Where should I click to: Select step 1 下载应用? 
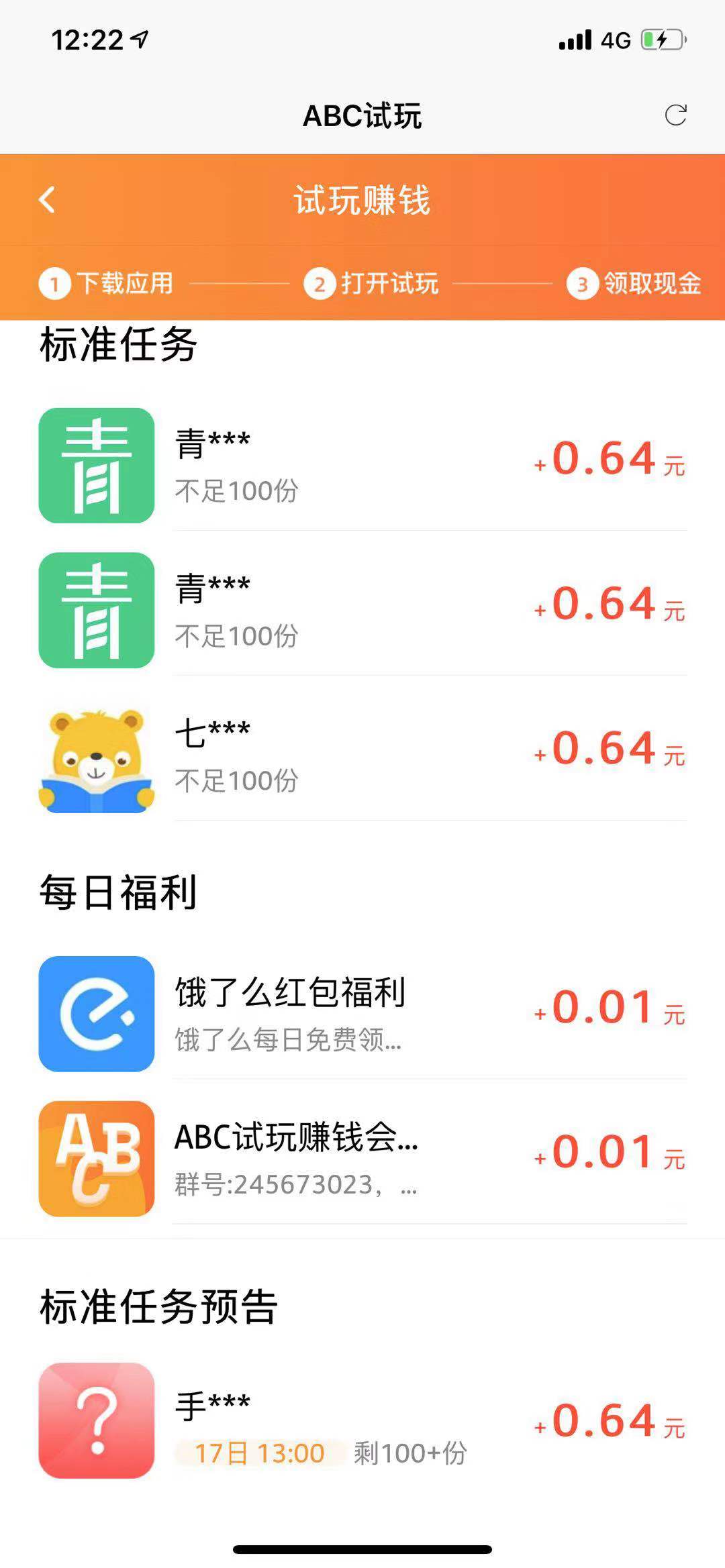click(x=109, y=284)
